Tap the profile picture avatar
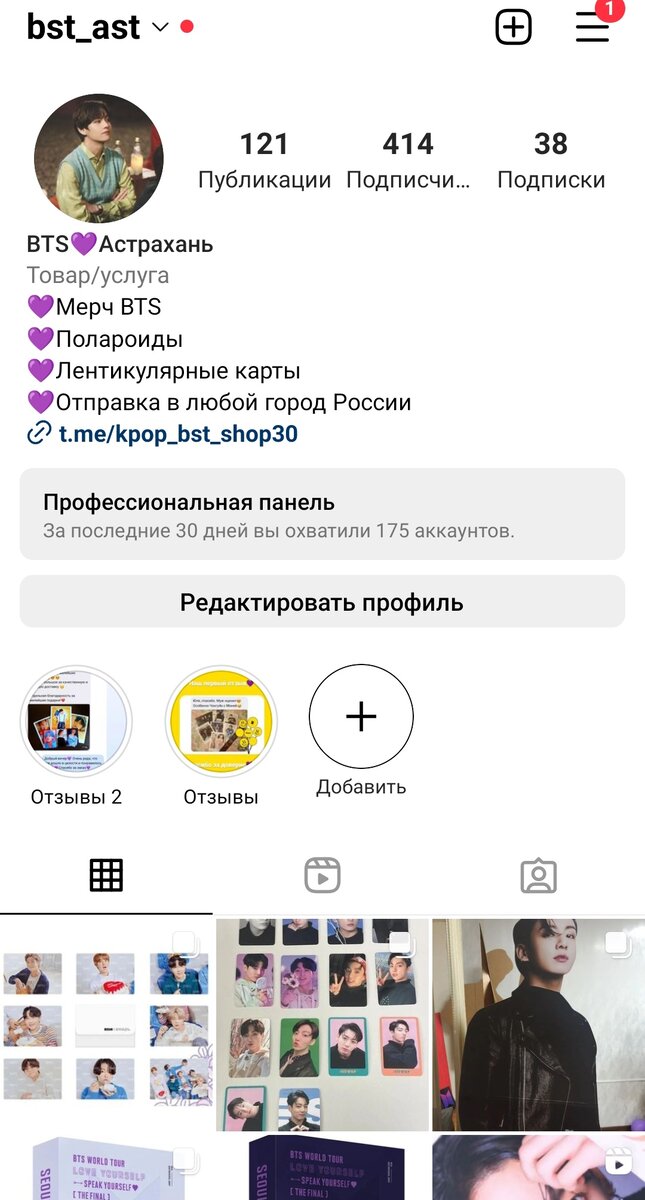This screenshot has height=1200, width=645. (x=99, y=160)
